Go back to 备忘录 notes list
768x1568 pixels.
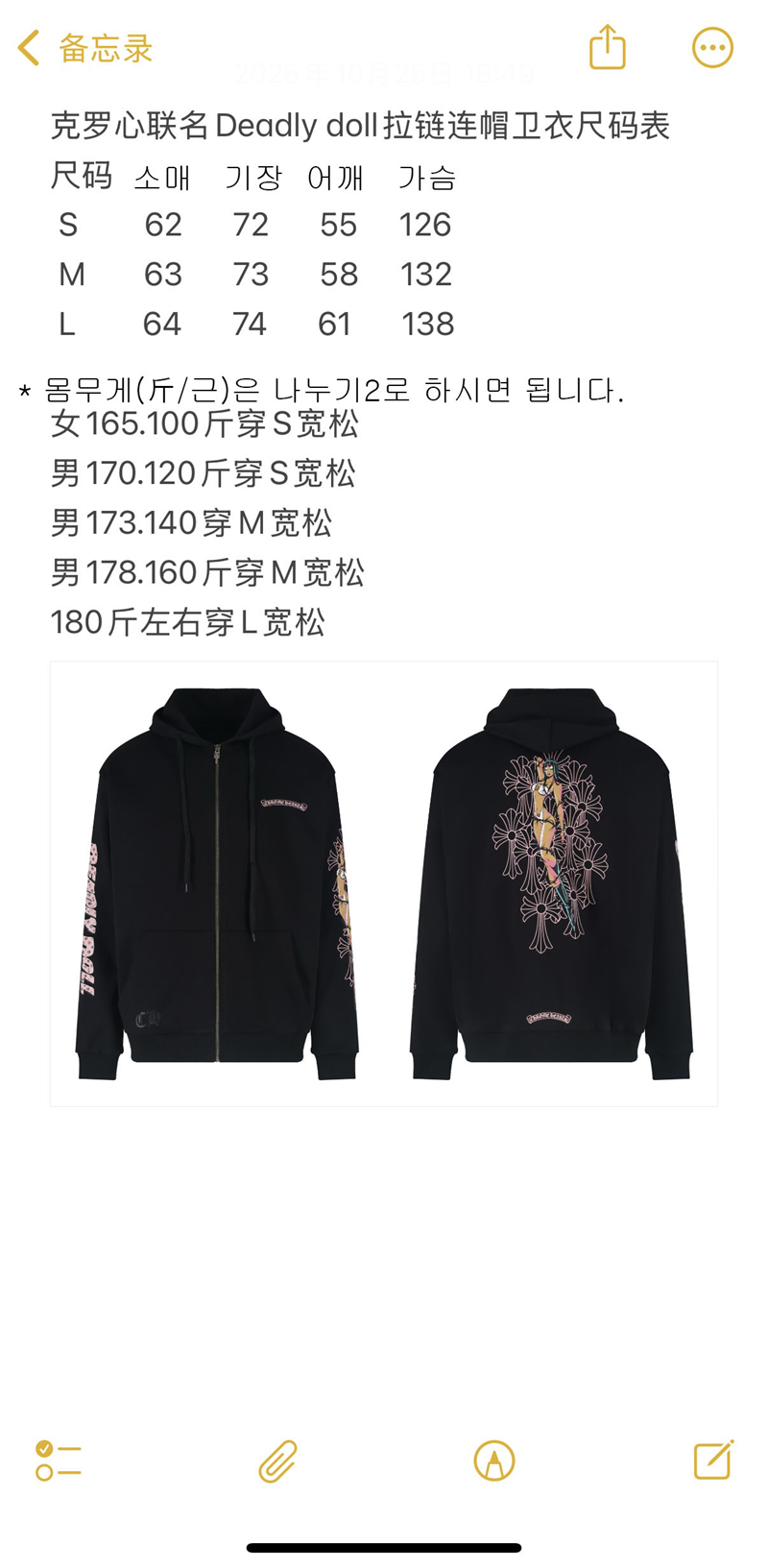84,48
